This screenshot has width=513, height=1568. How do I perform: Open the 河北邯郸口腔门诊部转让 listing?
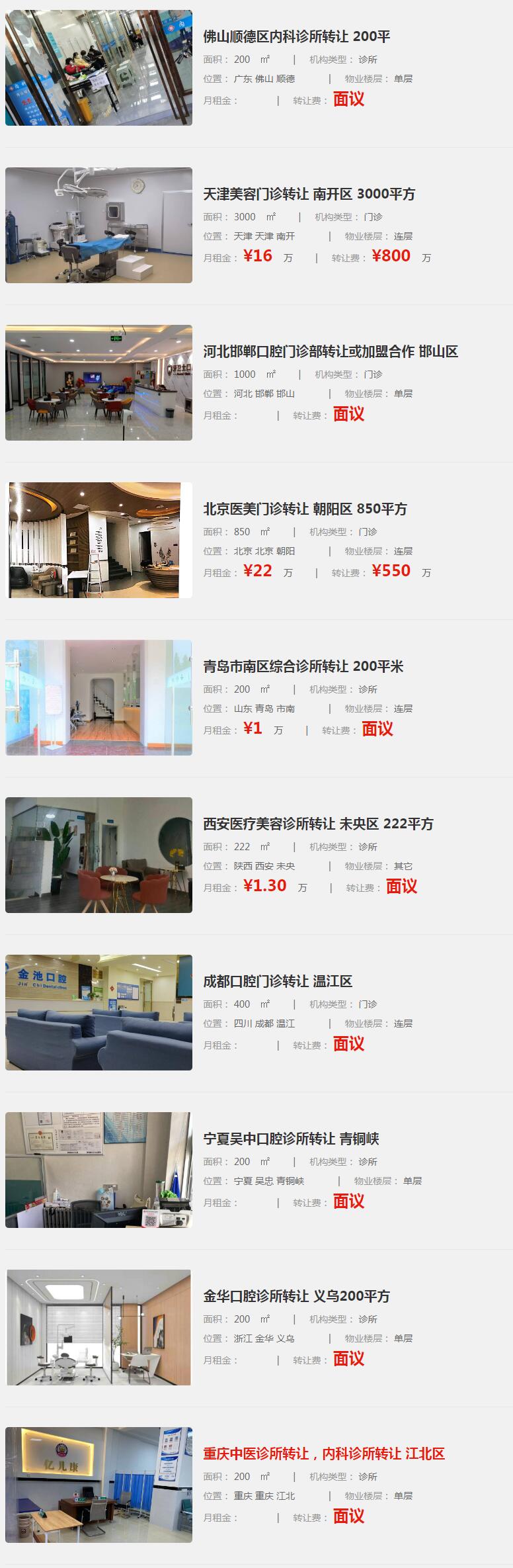pyautogui.click(x=330, y=351)
